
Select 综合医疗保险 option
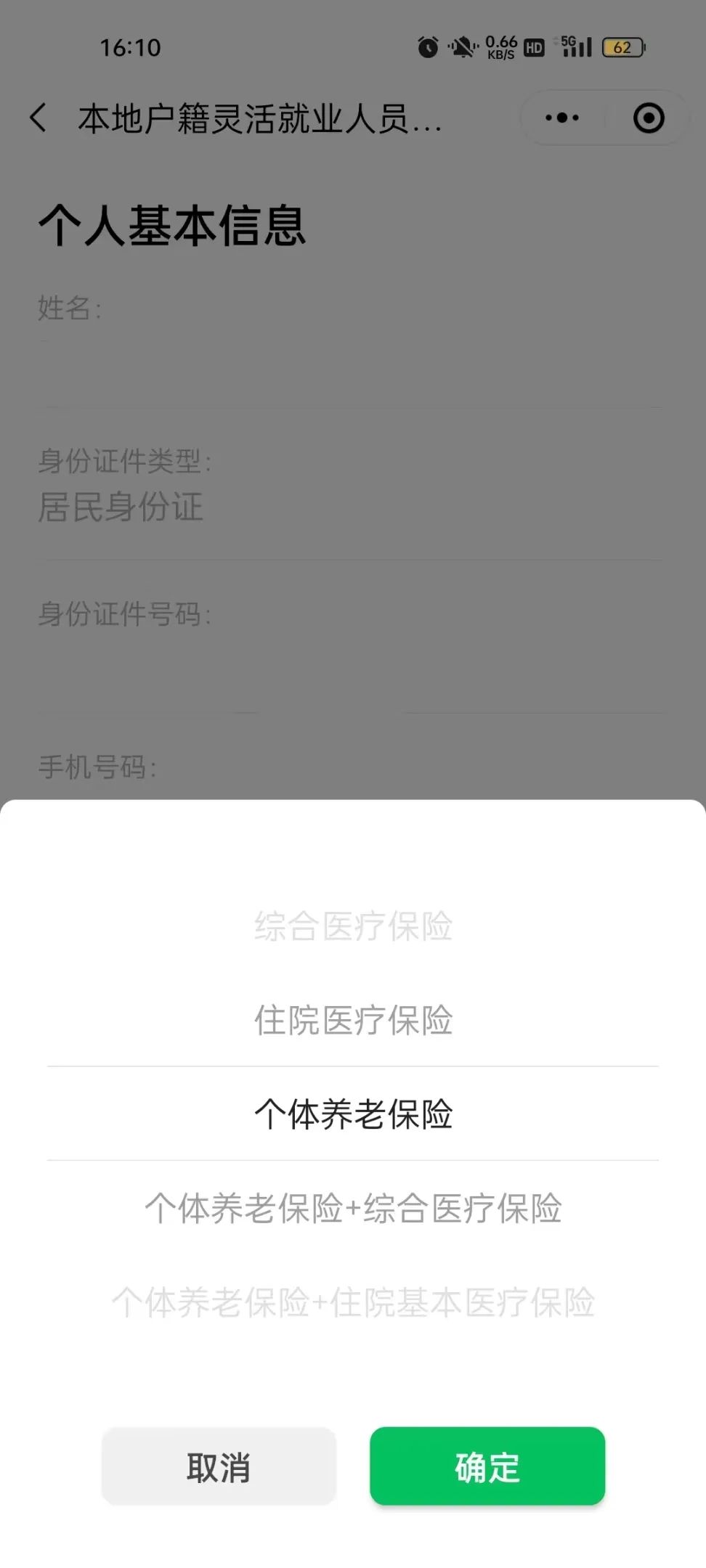(353, 926)
